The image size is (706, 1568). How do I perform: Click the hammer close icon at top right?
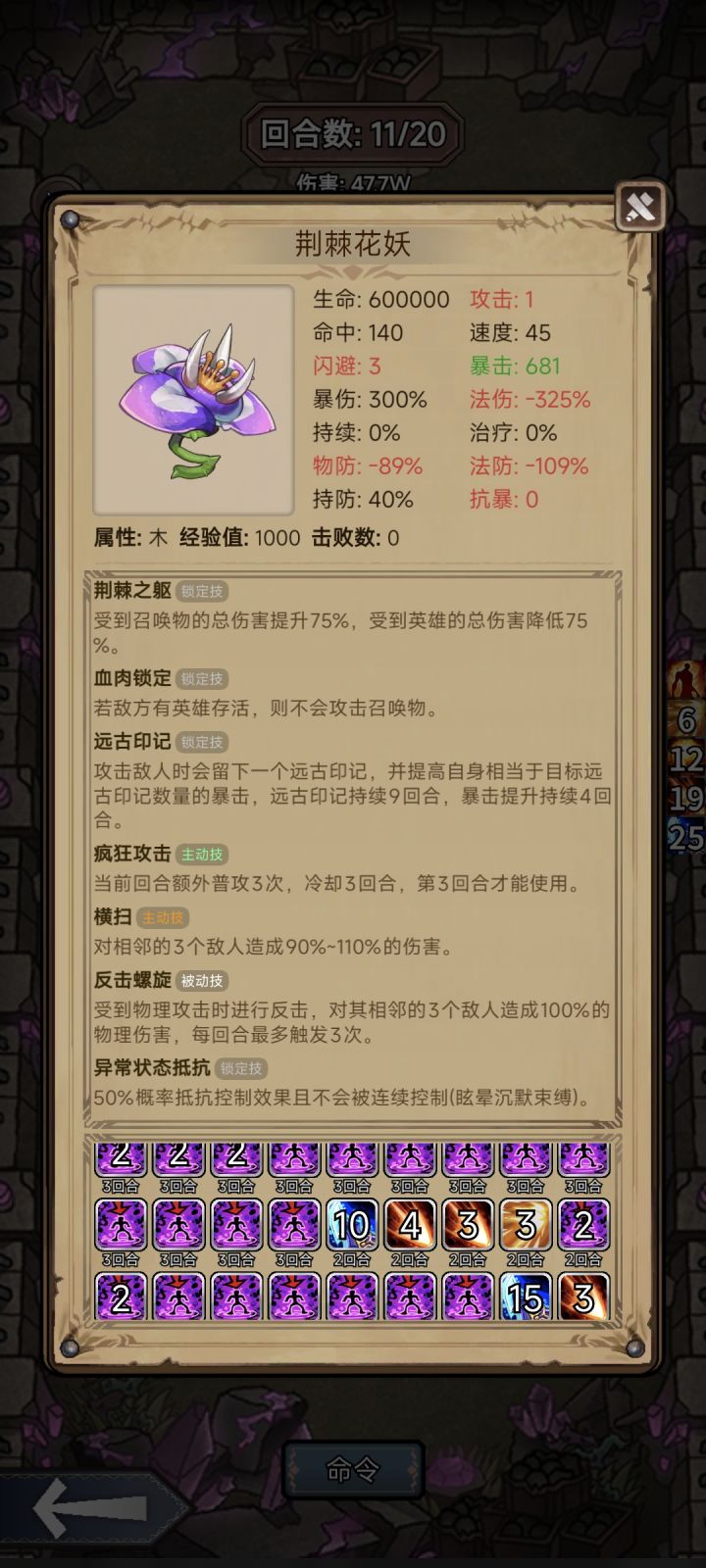pyautogui.click(x=639, y=206)
